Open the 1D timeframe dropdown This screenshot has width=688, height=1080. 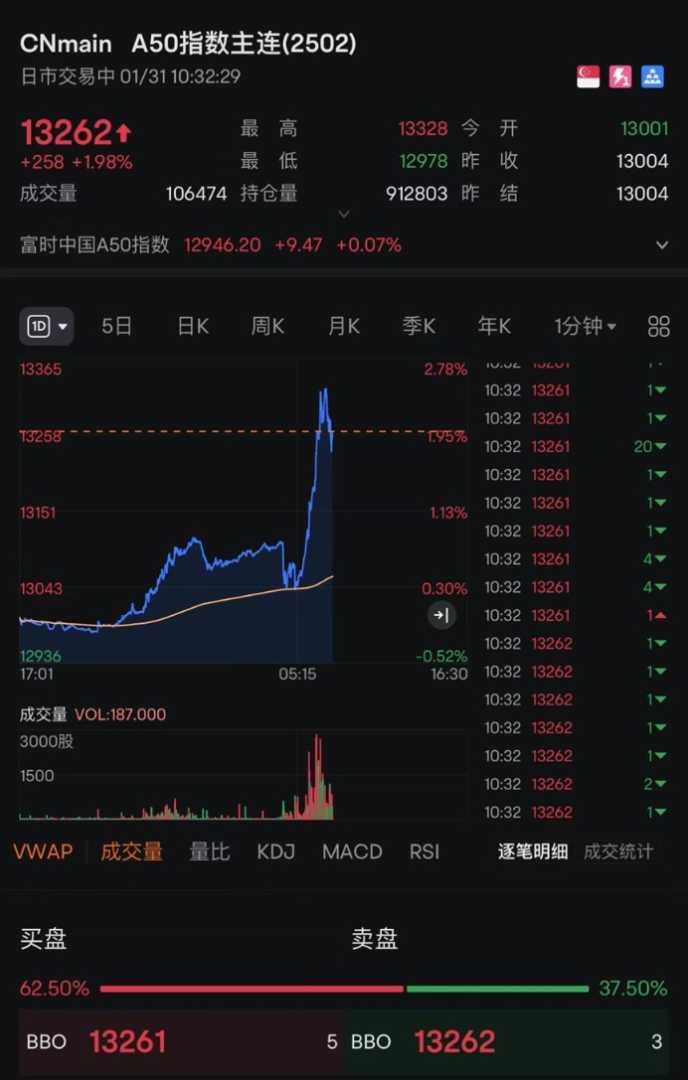[x=47, y=326]
